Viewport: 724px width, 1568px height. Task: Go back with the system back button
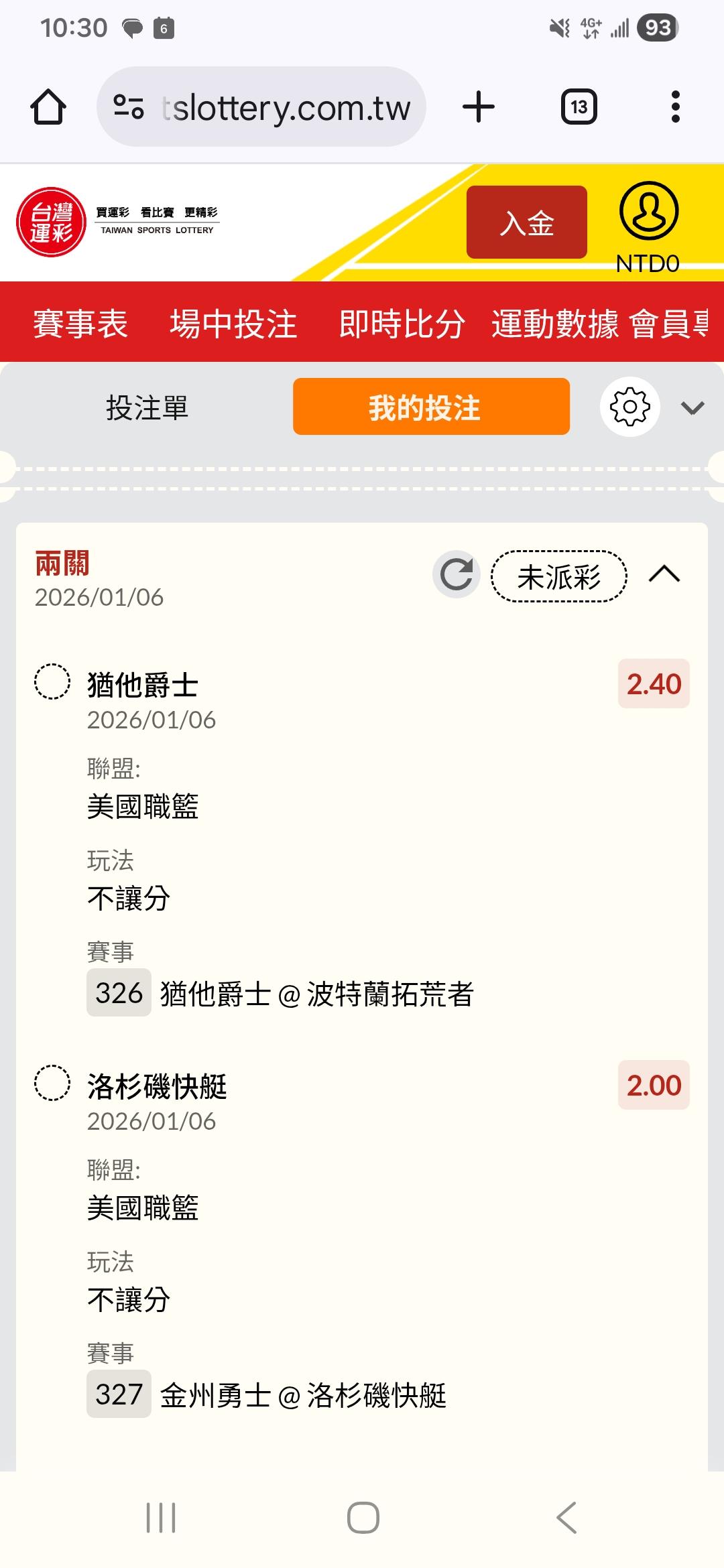click(566, 1517)
